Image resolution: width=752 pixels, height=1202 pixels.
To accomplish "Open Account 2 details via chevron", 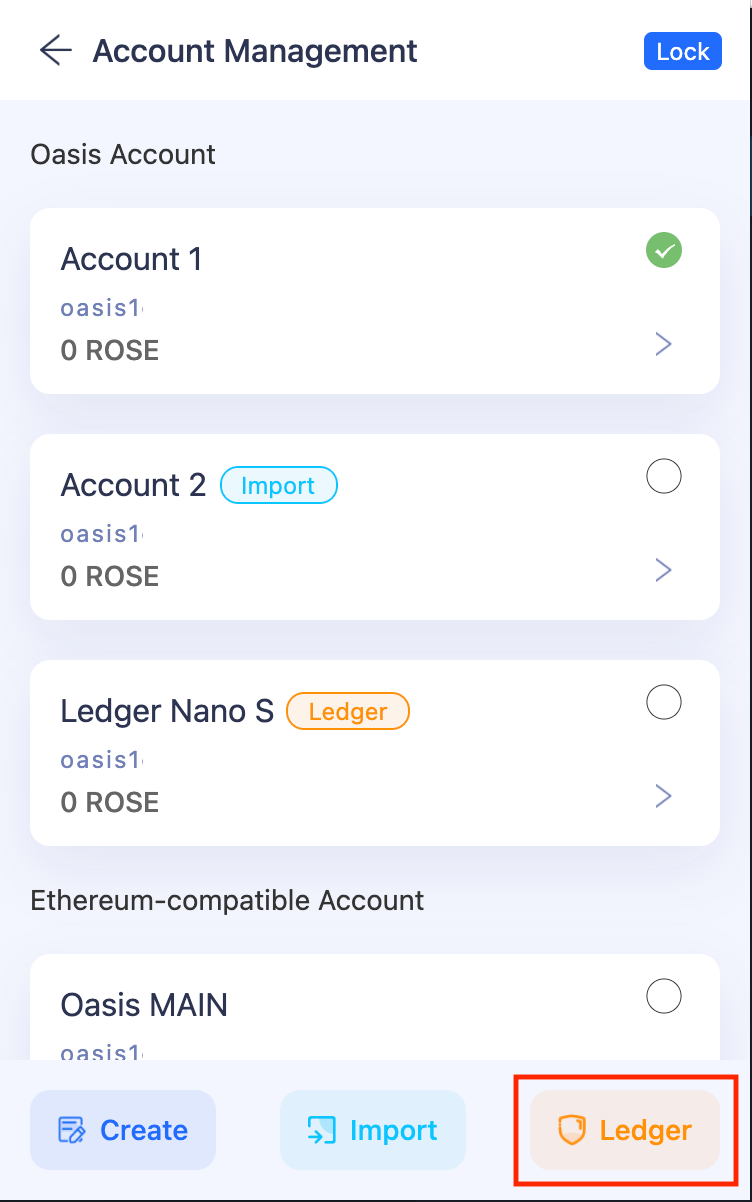I will tap(663, 570).
